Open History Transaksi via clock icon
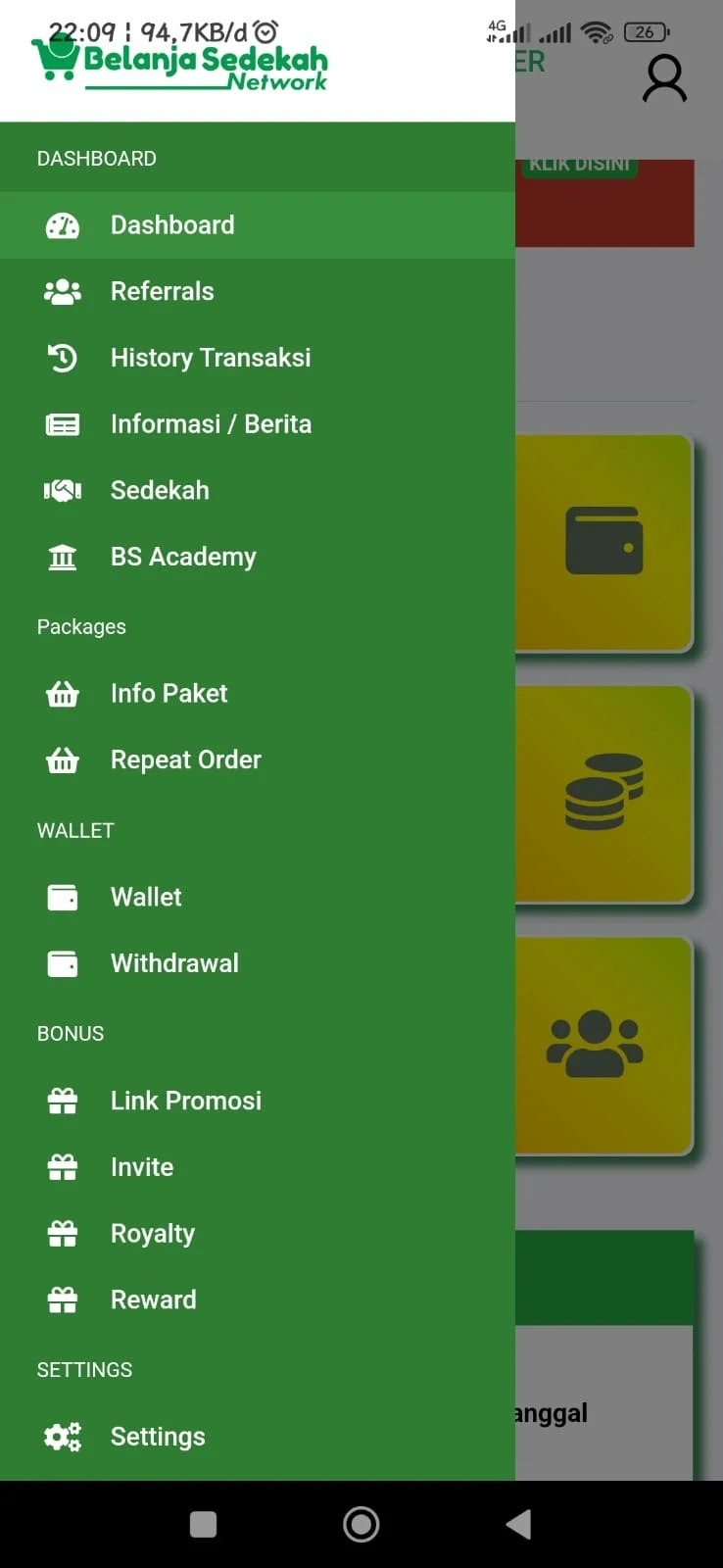The height and width of the screenshot is (1568, 723). pos(63,357)
